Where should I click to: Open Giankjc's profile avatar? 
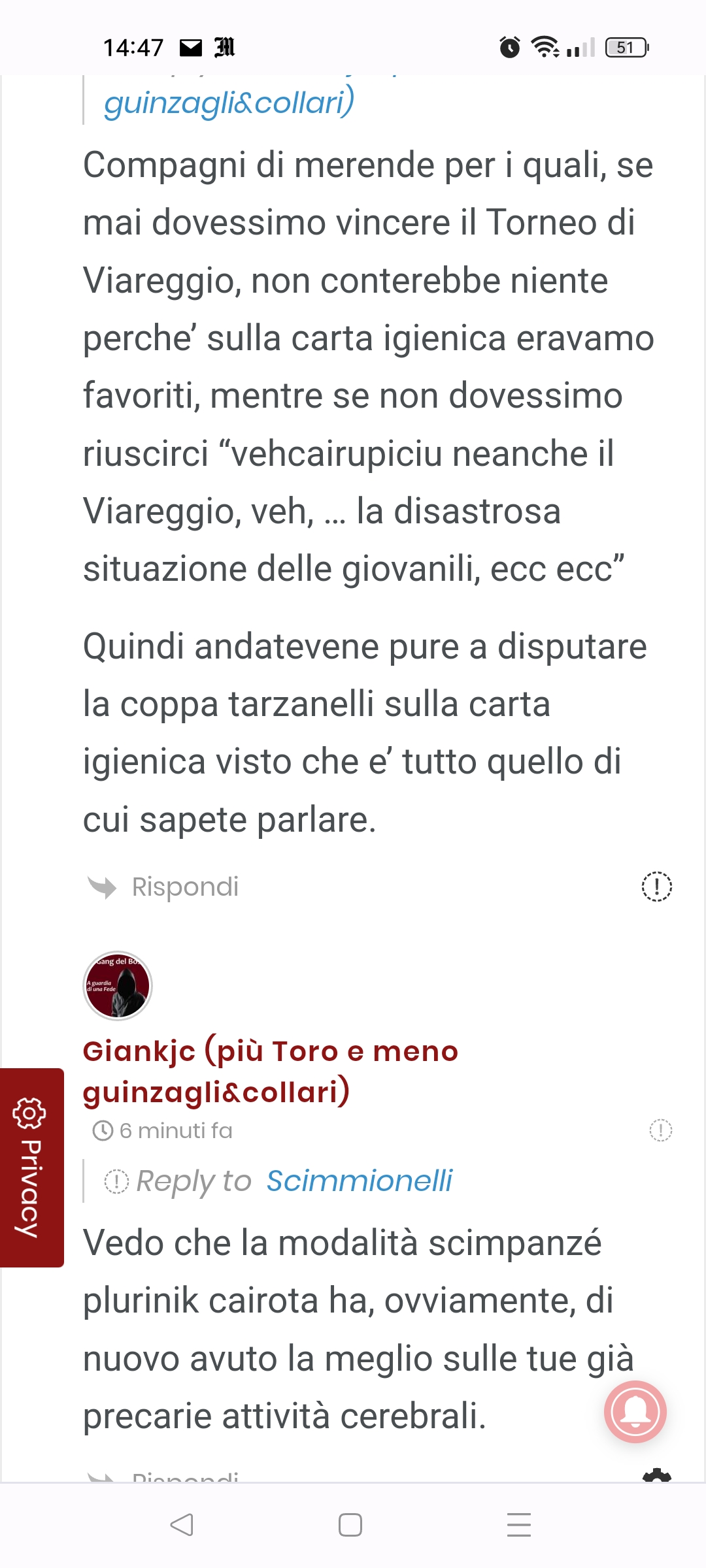[118, 985]
